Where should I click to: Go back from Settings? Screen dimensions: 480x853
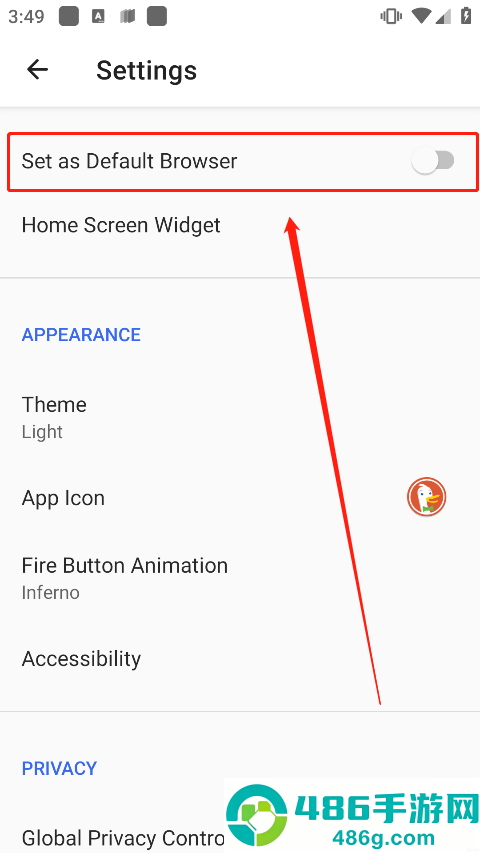tap(38, 70)
